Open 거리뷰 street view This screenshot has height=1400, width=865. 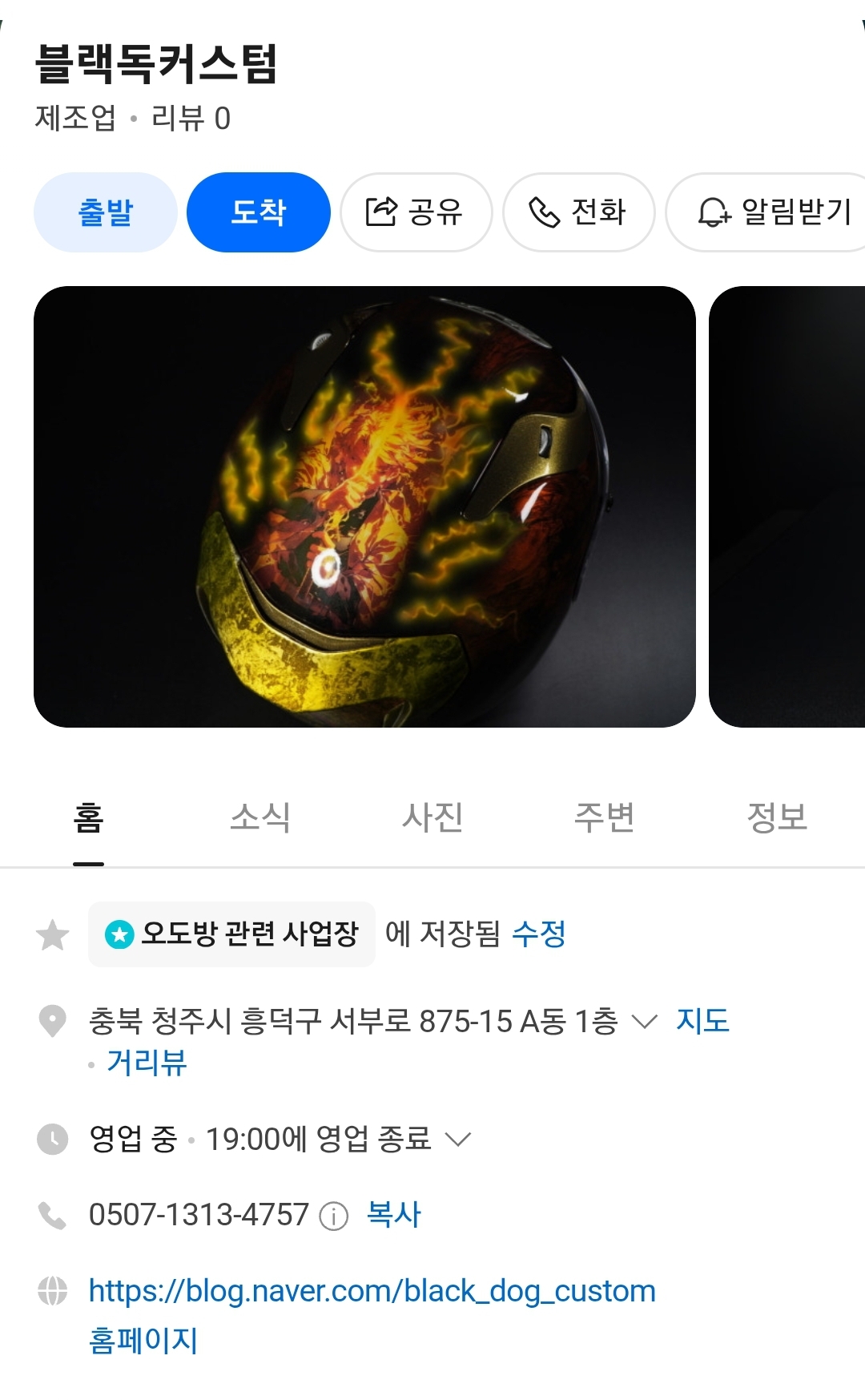click(x=147, y=1063)
